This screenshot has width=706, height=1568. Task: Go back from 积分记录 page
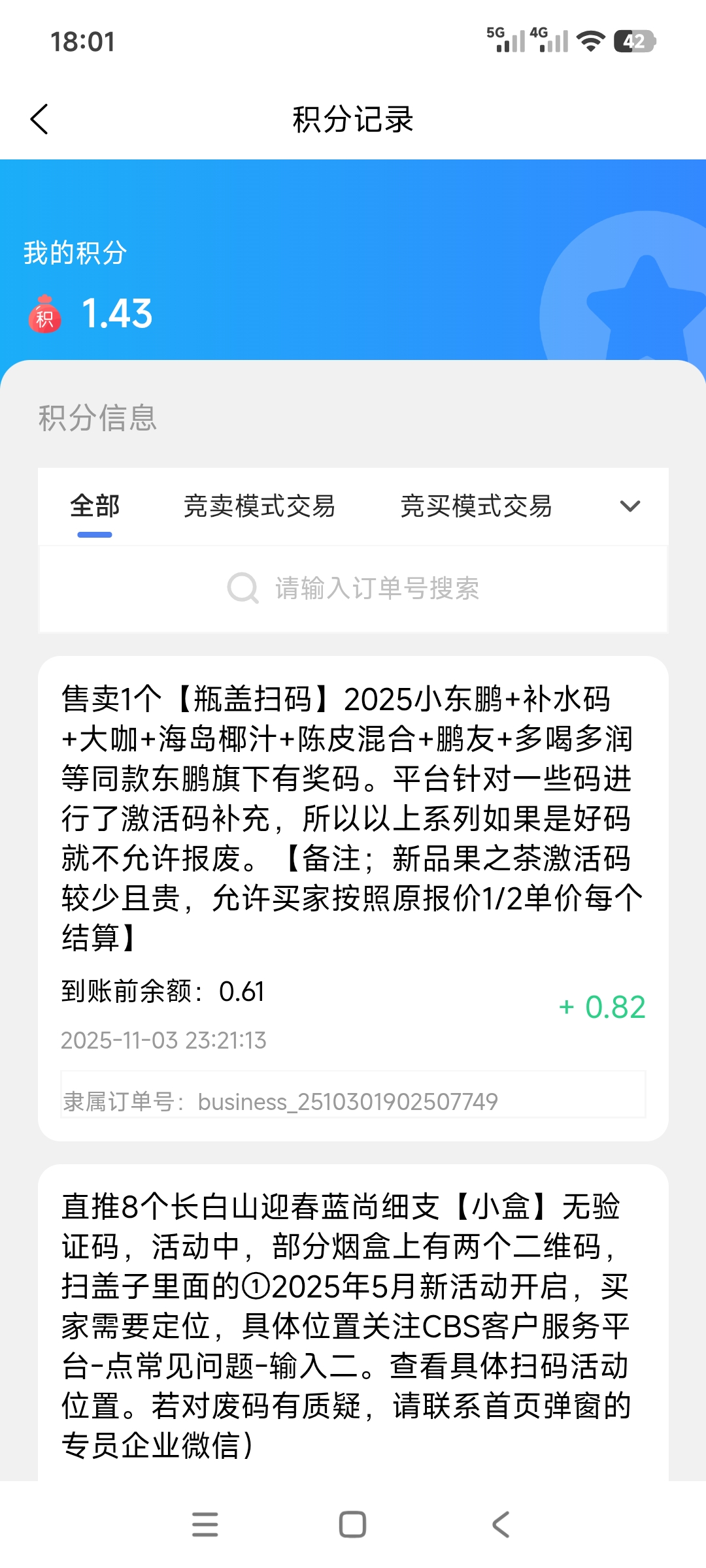[39, 120]
